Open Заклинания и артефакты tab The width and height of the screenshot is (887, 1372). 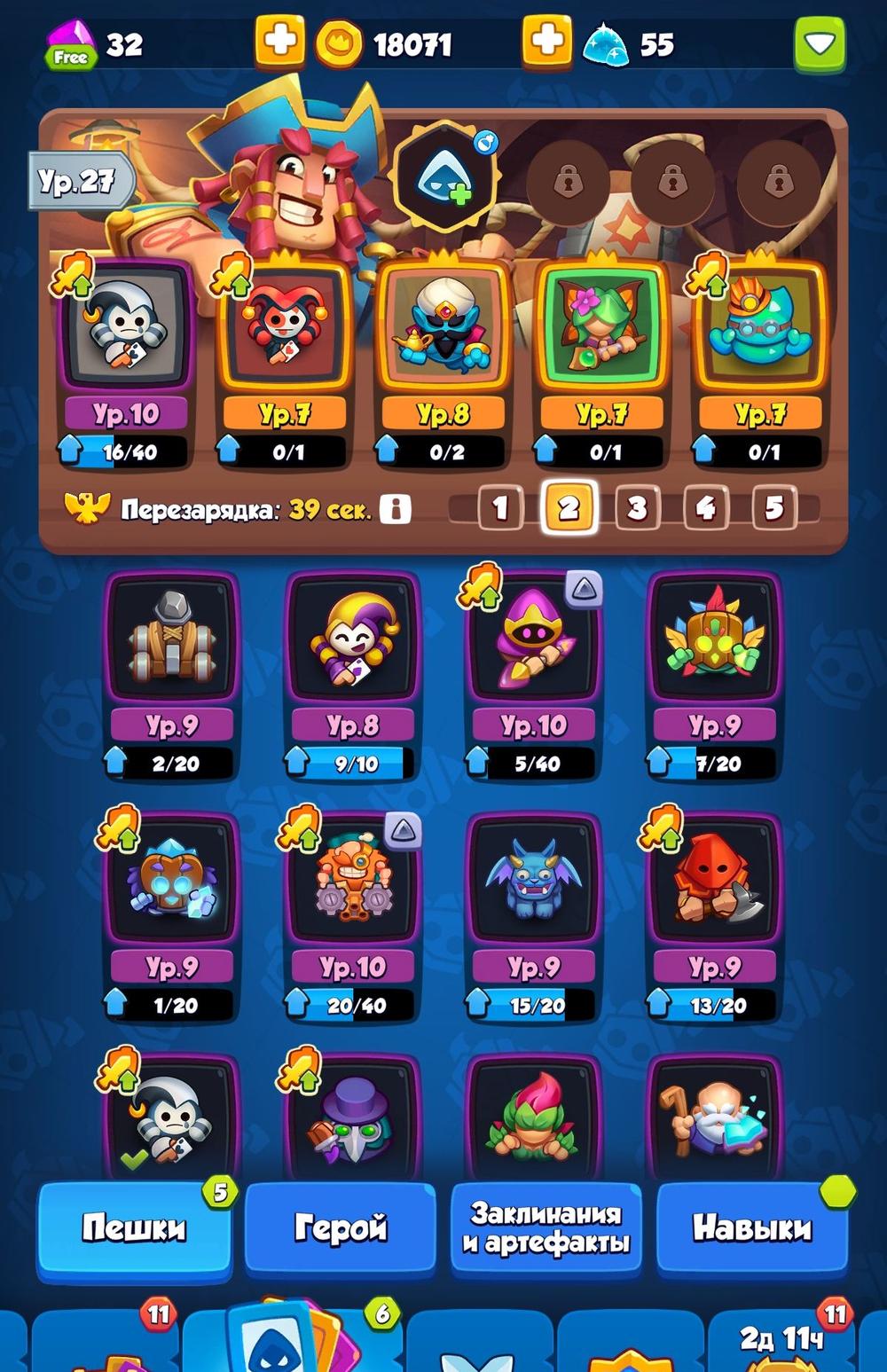pyautogui.click(x=546, y=1228)
